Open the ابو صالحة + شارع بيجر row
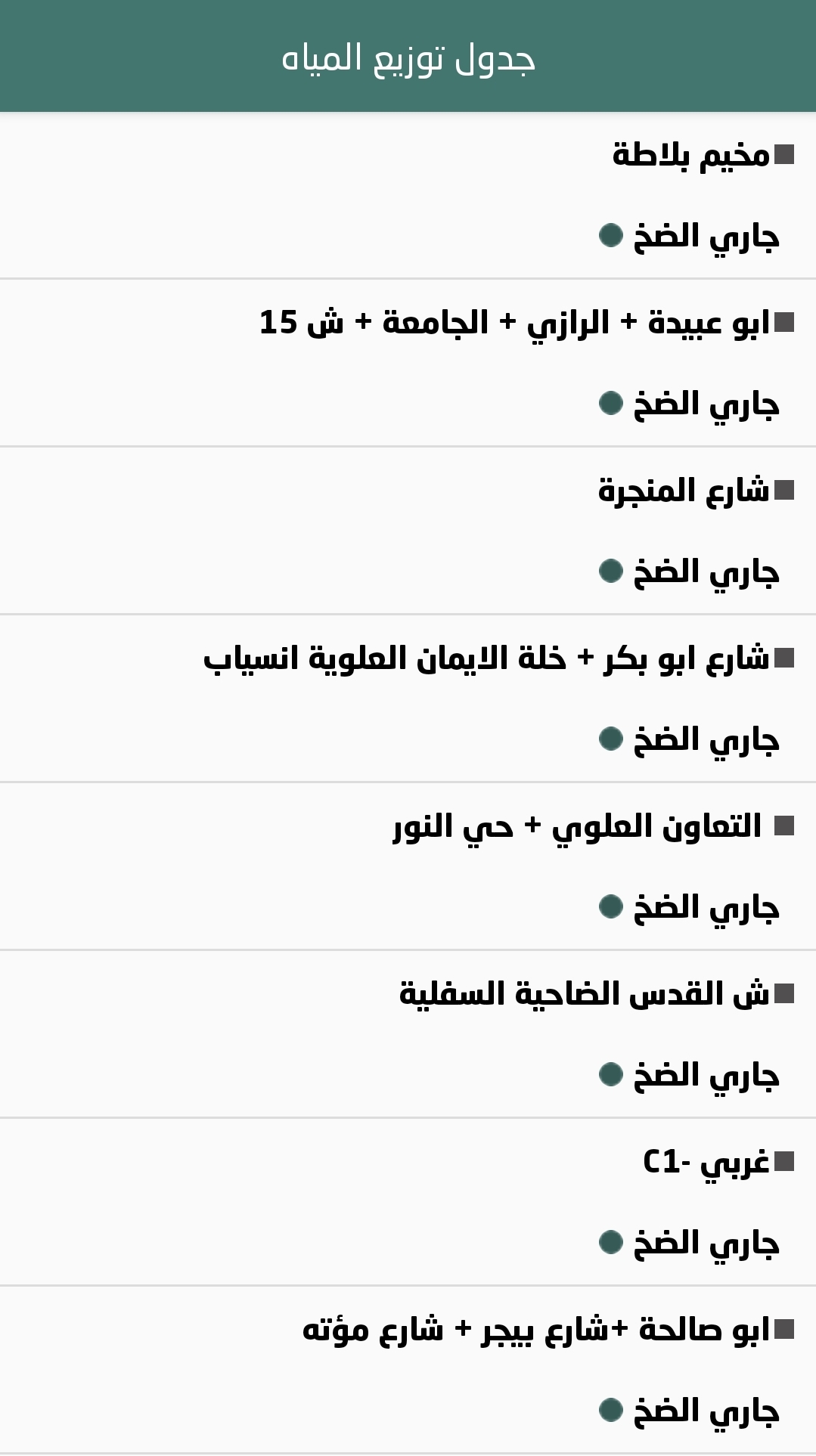 click(535, 1331)
